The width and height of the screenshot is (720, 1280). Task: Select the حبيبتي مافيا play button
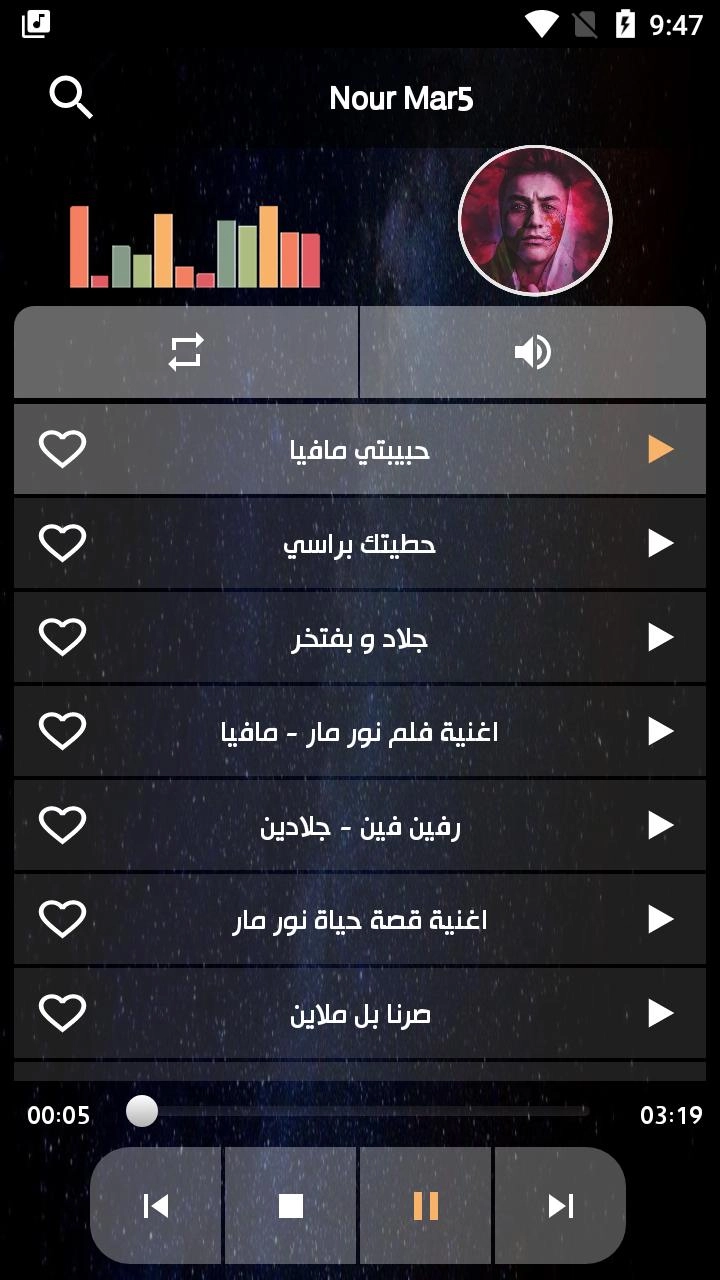pos(660,450)
